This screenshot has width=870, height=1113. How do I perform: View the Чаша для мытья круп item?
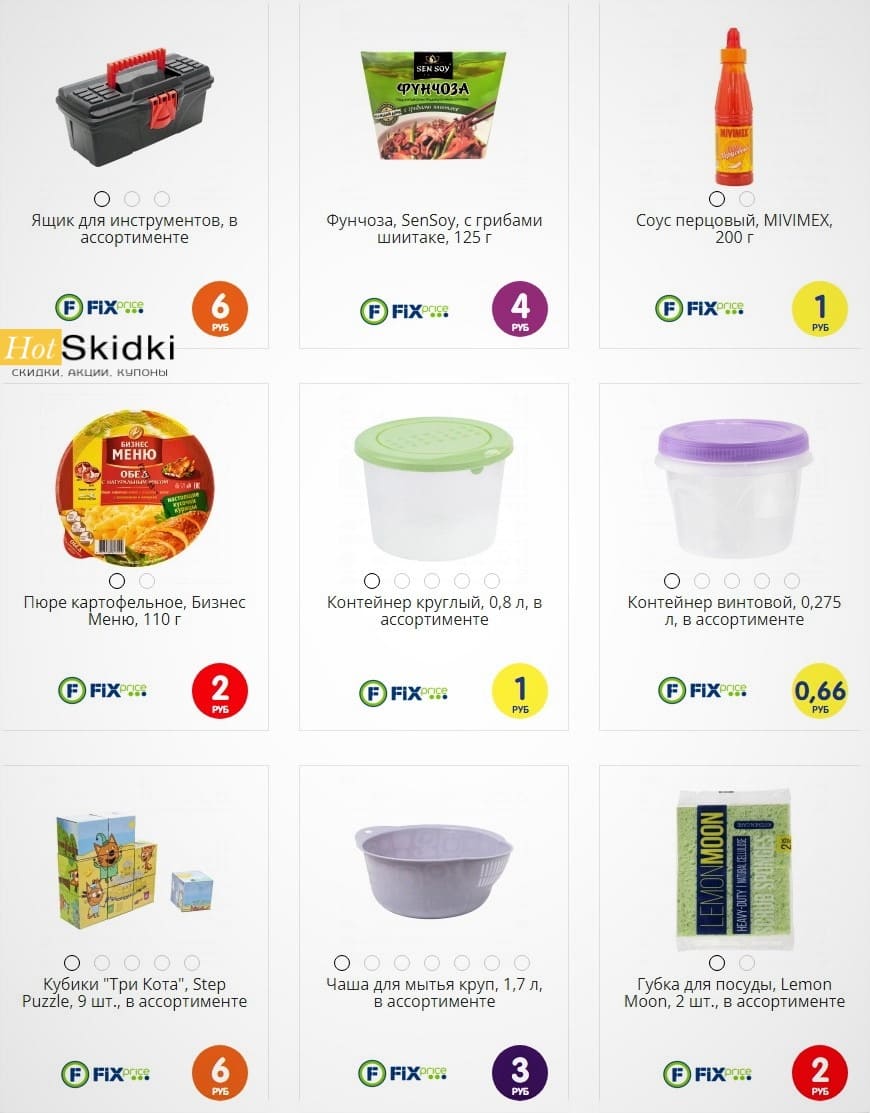(434, 993)
